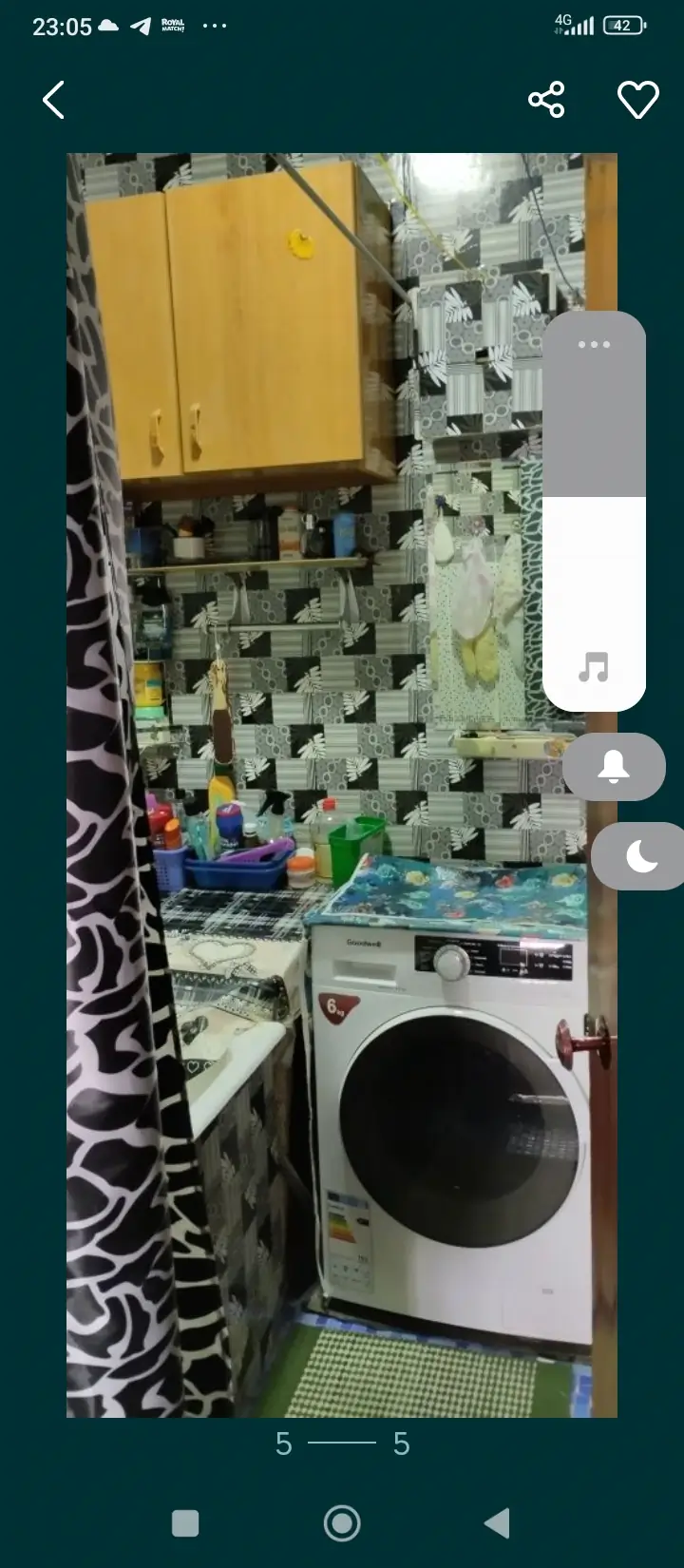Open recent apps from navigation bar
The height and width of the screenshot is (1568, 684).
[185, 1523]
